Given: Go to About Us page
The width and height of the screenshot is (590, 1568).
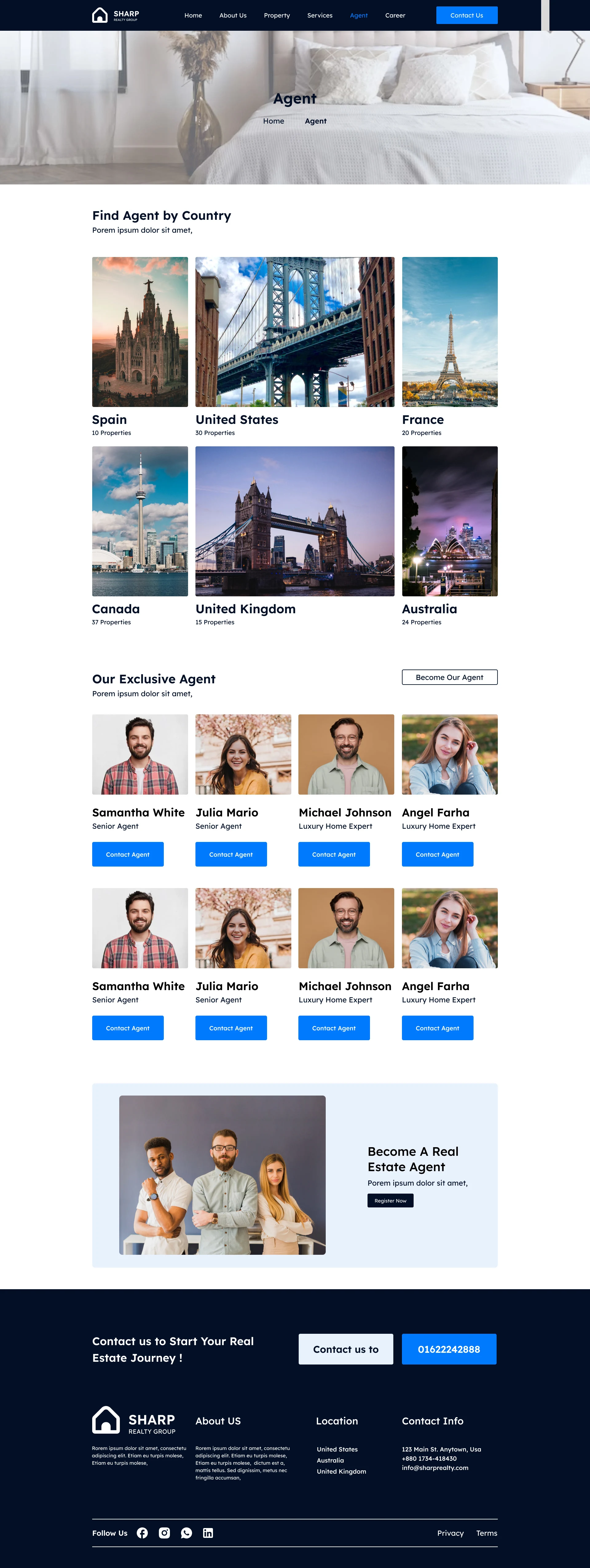Looking at the screenshot, I should pos(232,15).
